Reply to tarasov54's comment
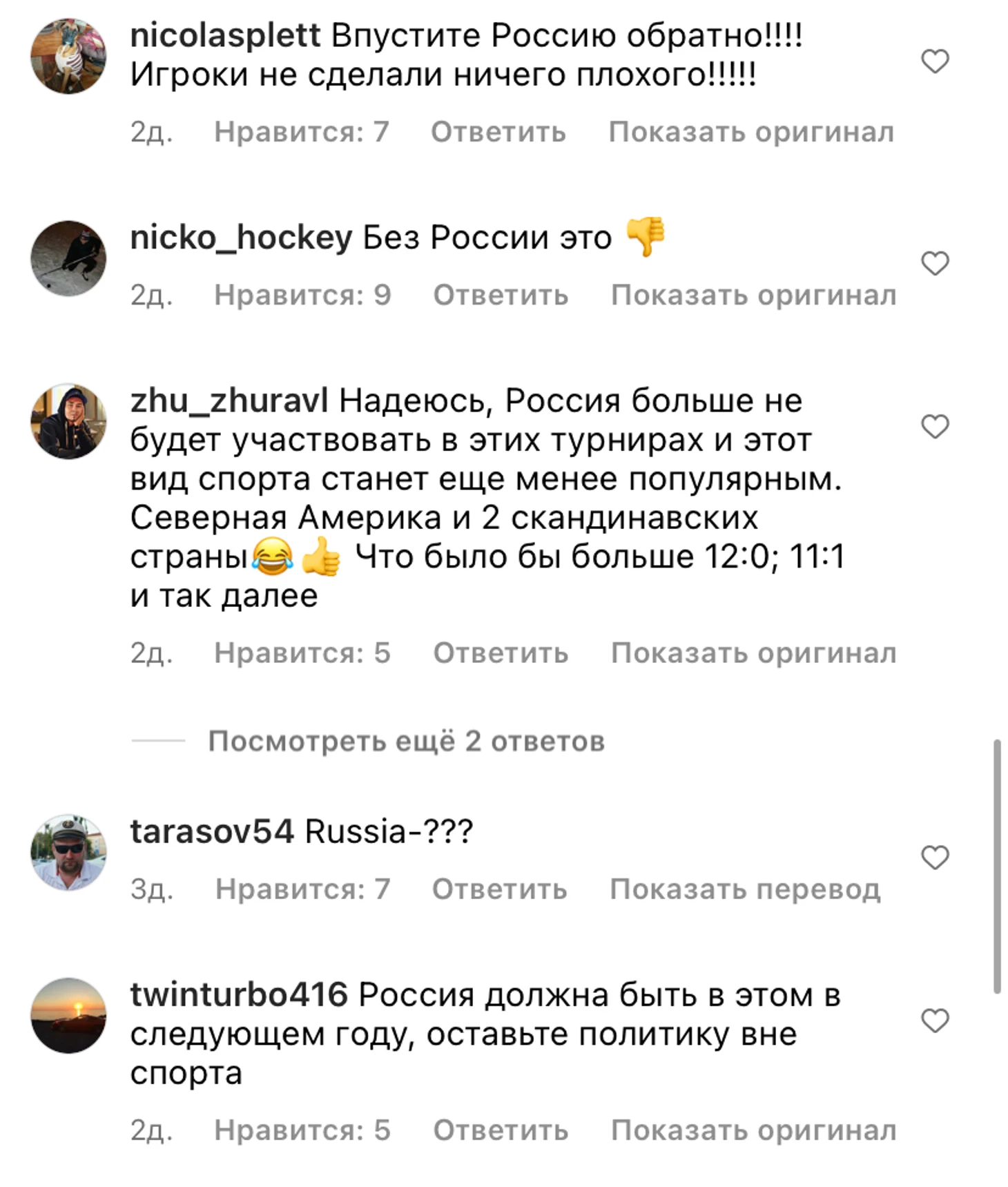This screenshot has height=1187, width=1008. pos(499,889)
